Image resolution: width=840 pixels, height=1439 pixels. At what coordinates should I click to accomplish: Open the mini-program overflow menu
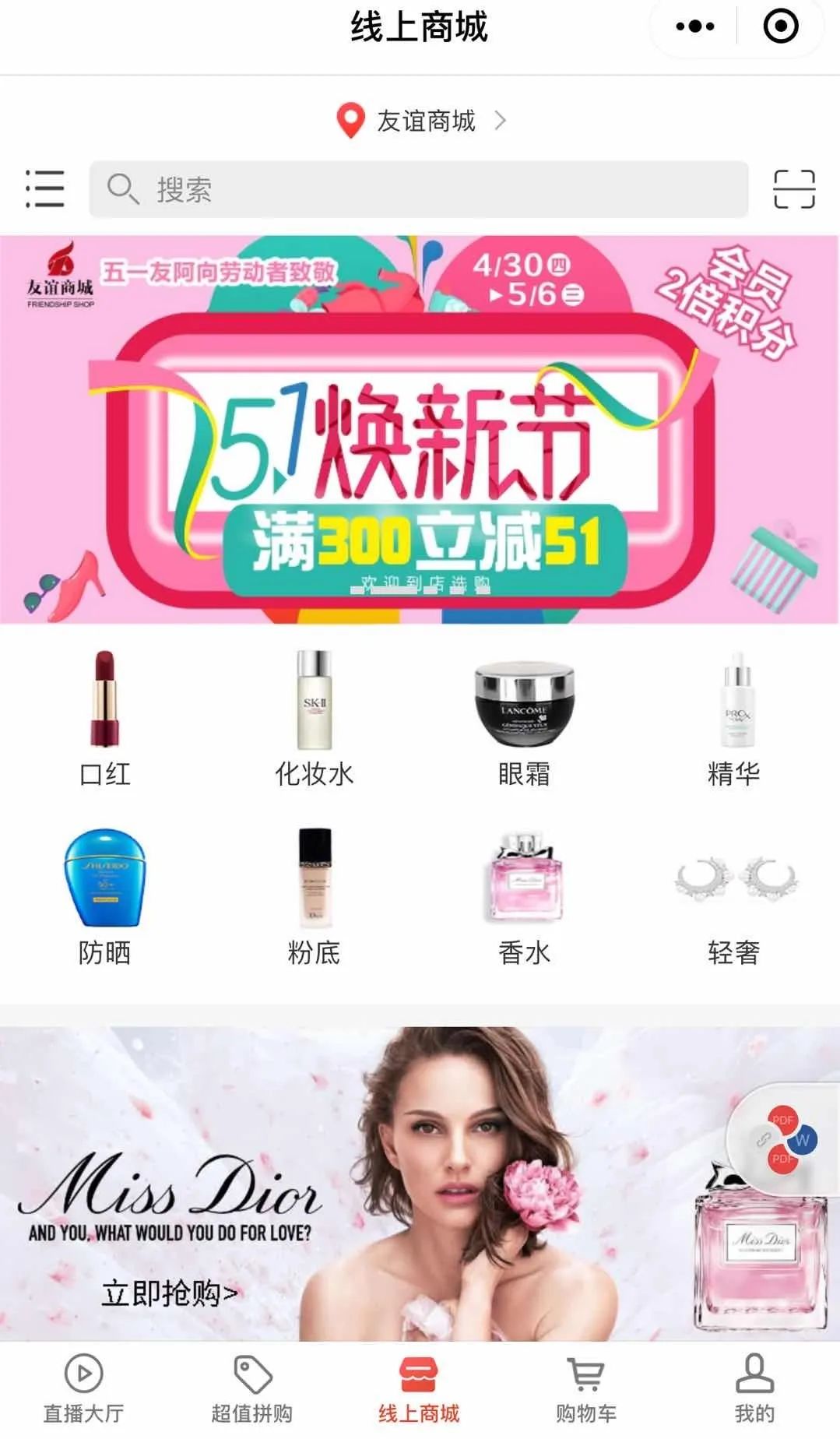[x=694, y=26]
